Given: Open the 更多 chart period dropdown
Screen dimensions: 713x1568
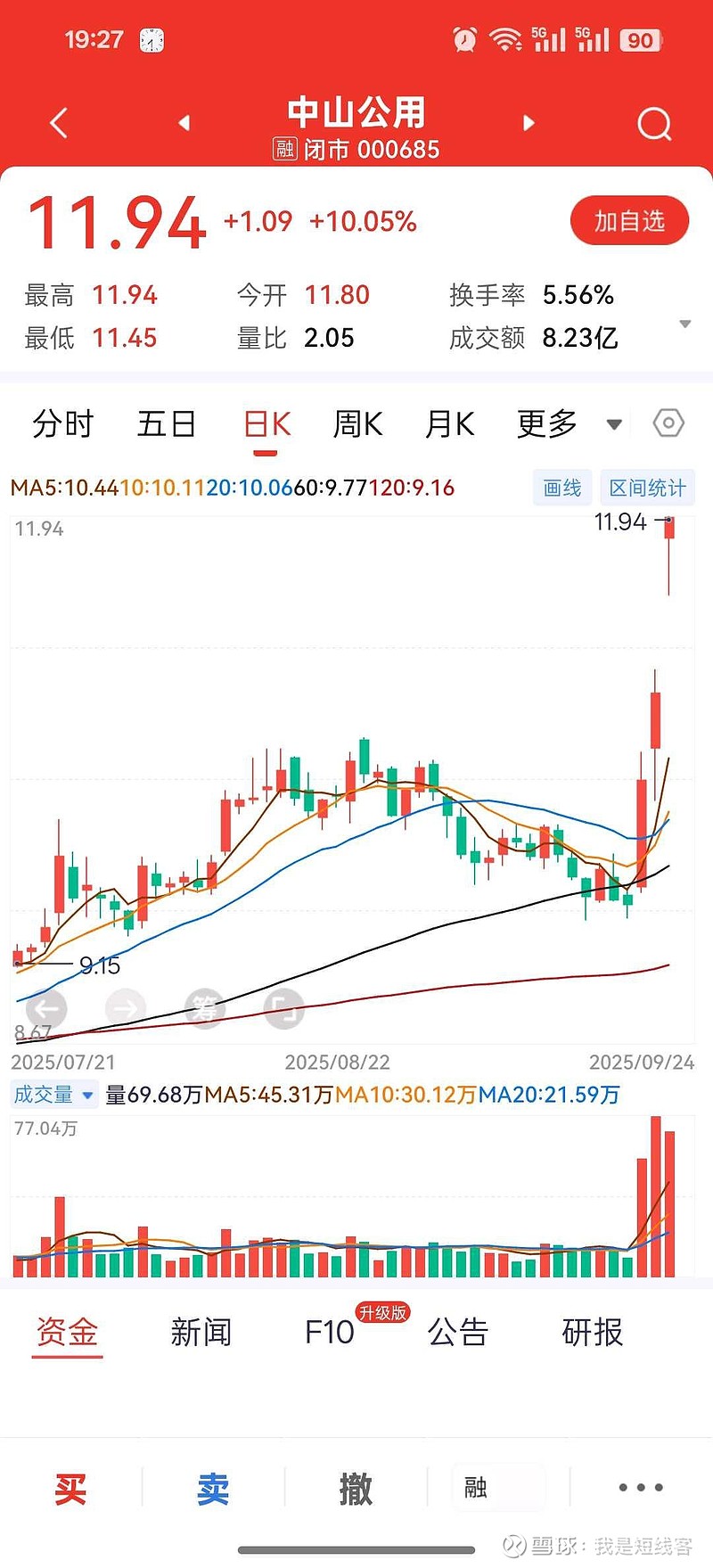Looking at the screenshot, I should tap(569, 424).
